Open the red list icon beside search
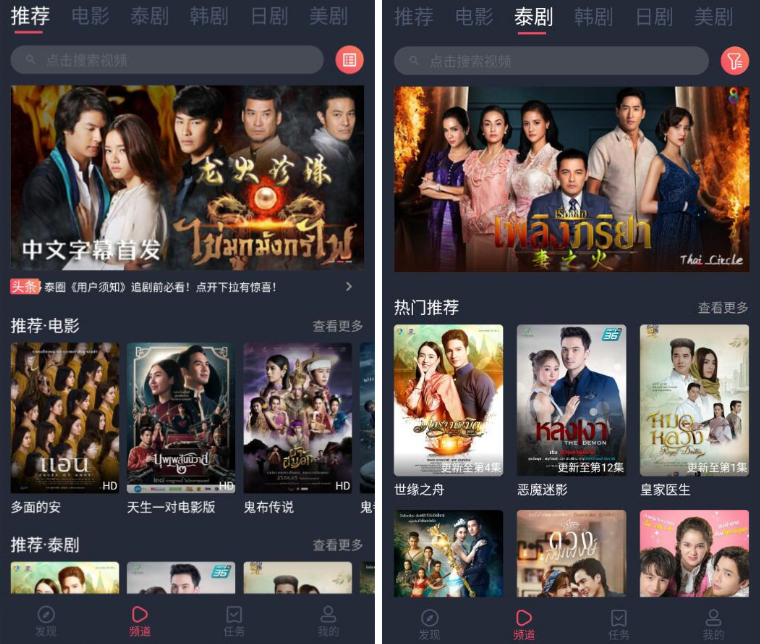Viewport: 760px width, 644px height. pyautogui.click(x=349, y=60)
